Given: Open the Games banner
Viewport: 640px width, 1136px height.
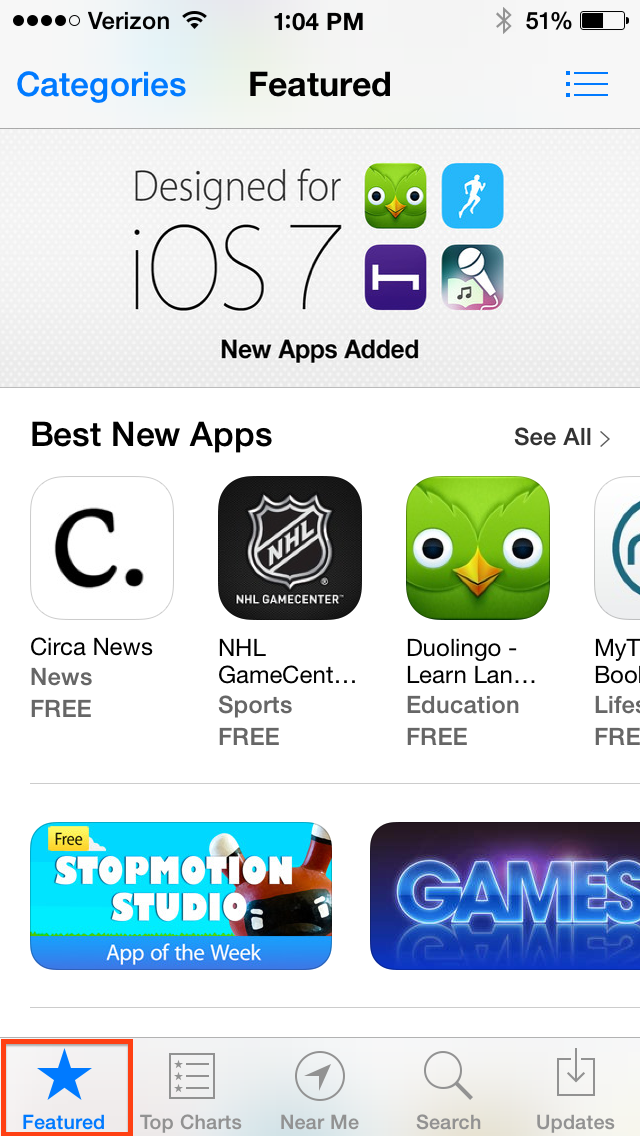Looking at the screenshot, I should [505, 896].
